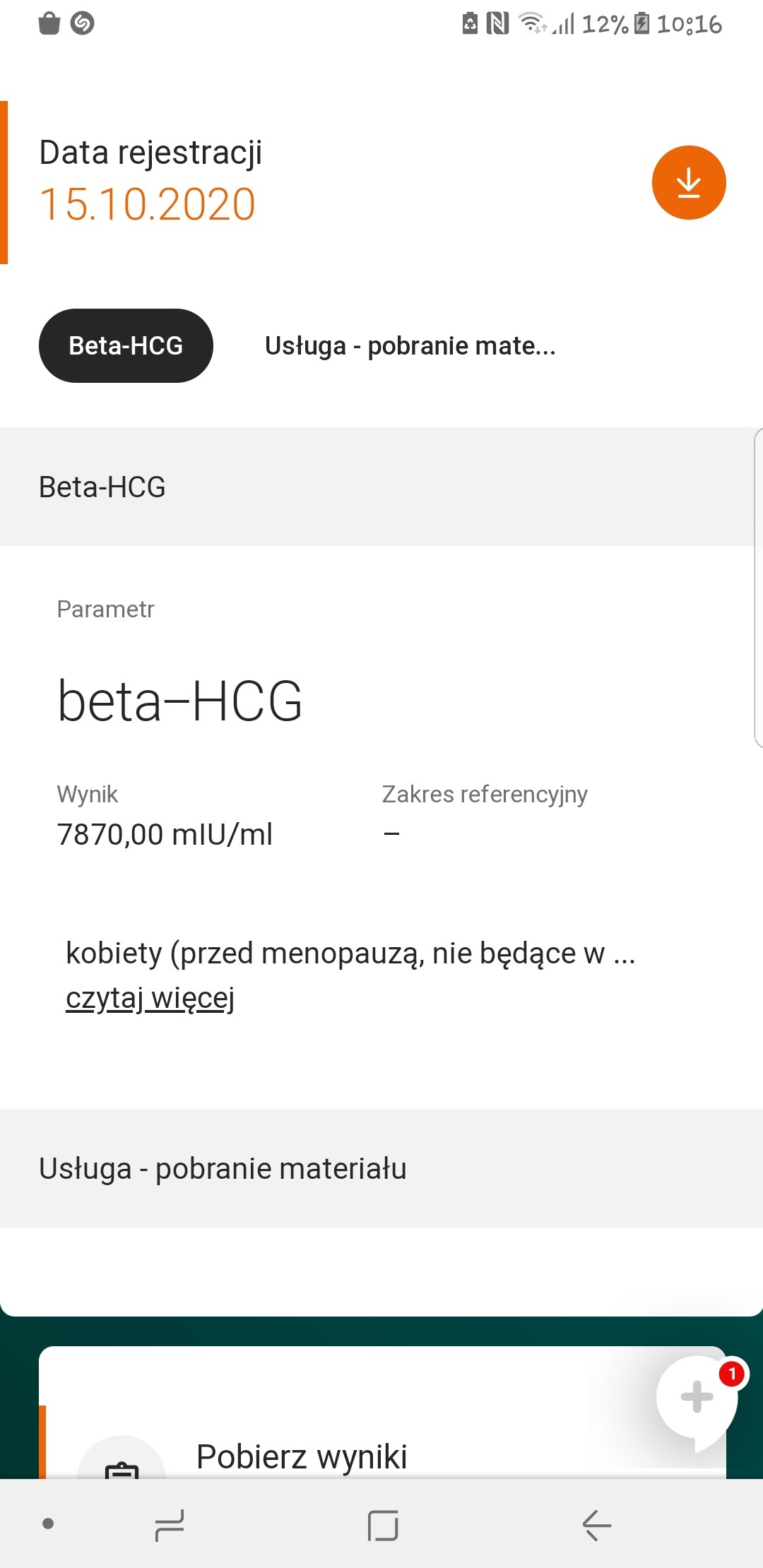The height and width of the screenshot is (1568, 763).
Task: Open the "czytaj więcej" link
Action: [x=150, y=998]
